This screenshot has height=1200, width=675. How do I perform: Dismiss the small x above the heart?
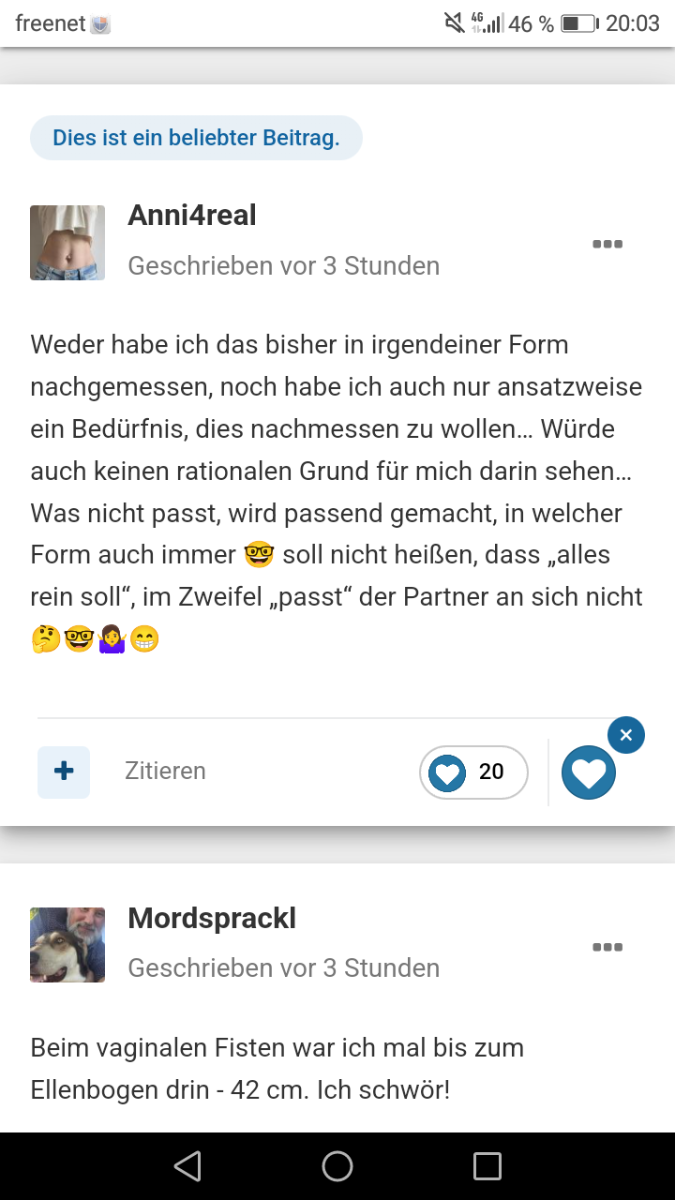pyautogui.click(x=626, y=736)
